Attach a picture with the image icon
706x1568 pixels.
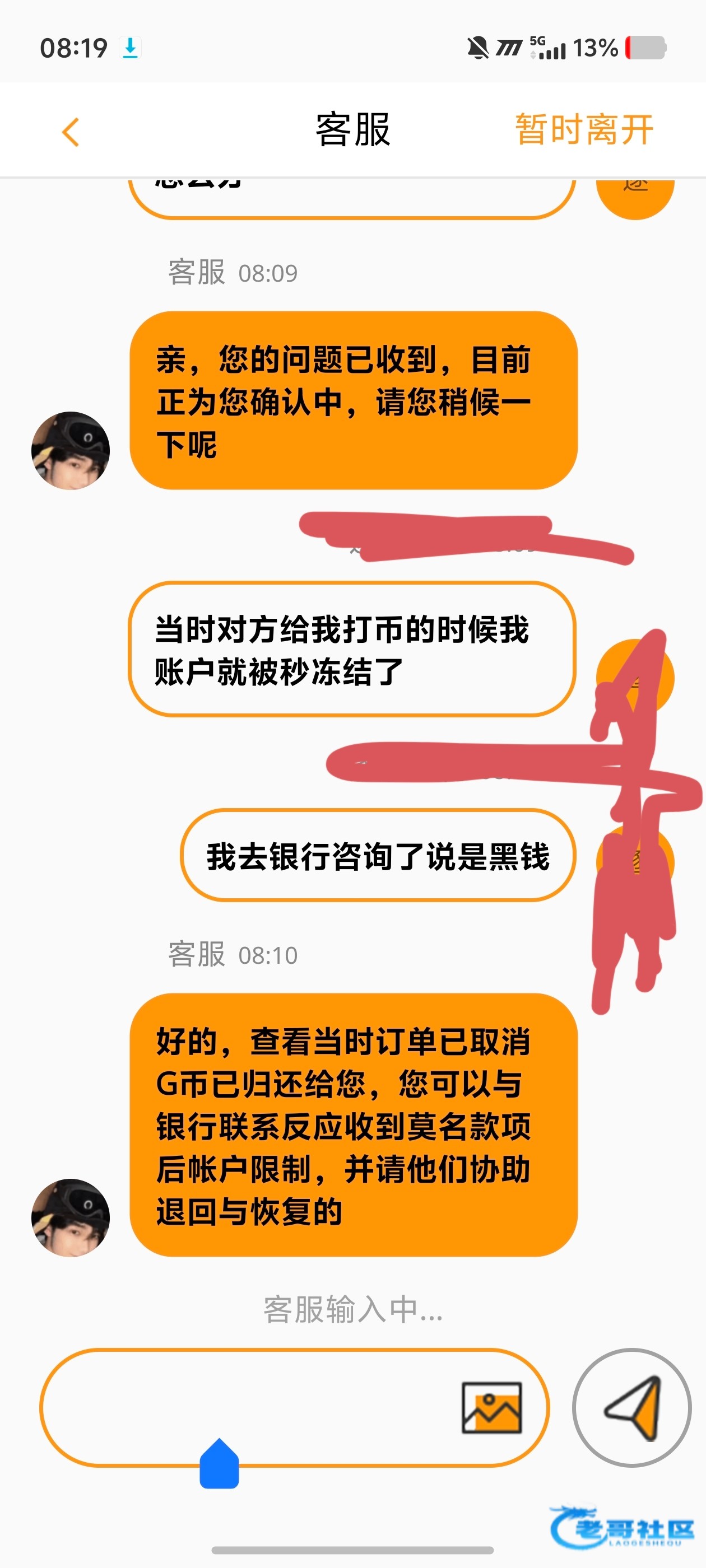[x=491, y=1407]
